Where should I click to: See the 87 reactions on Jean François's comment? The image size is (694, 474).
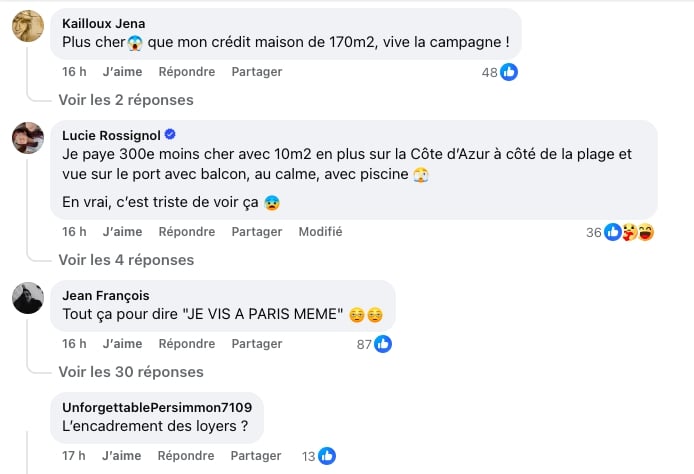coord(373,344)
